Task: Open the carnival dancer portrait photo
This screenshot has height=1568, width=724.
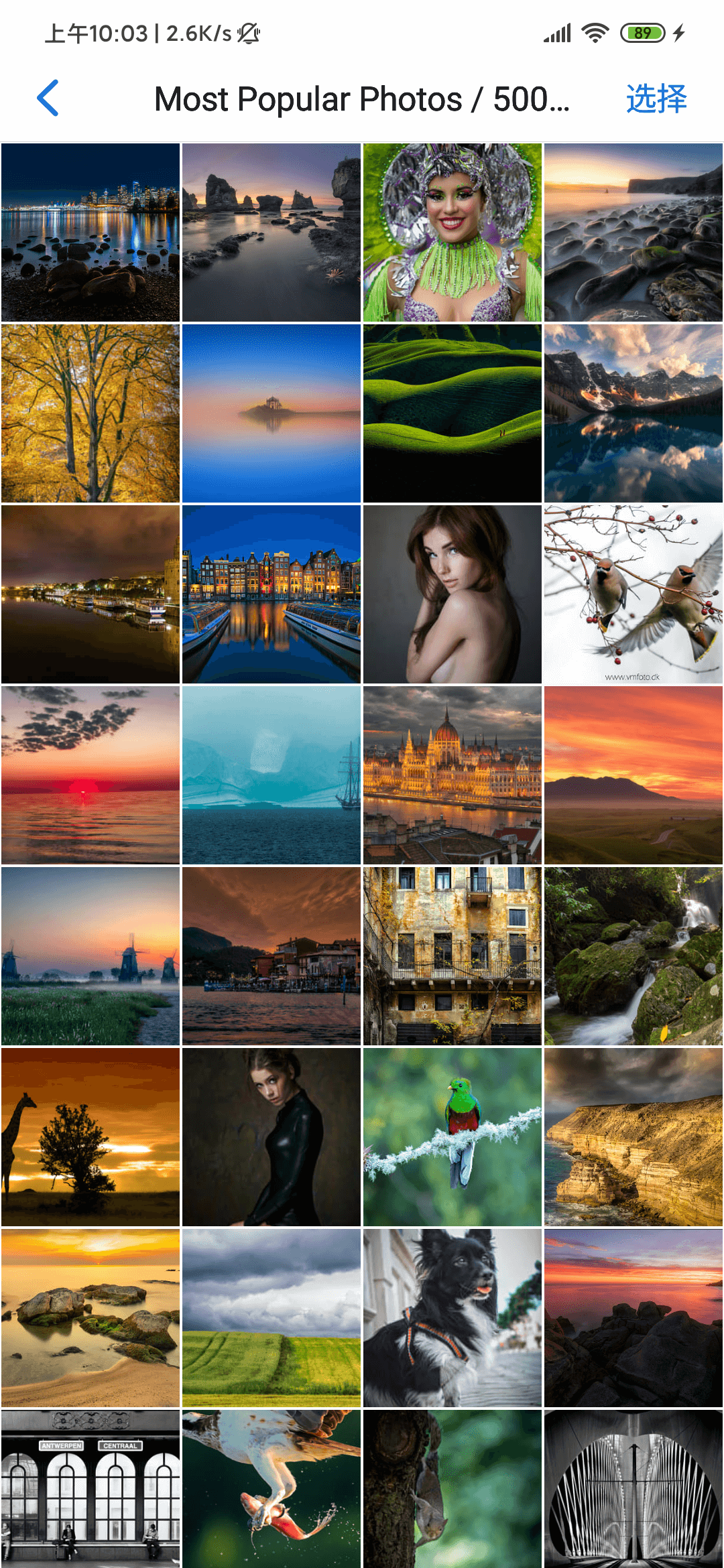Action: click(x=452, y=233)
